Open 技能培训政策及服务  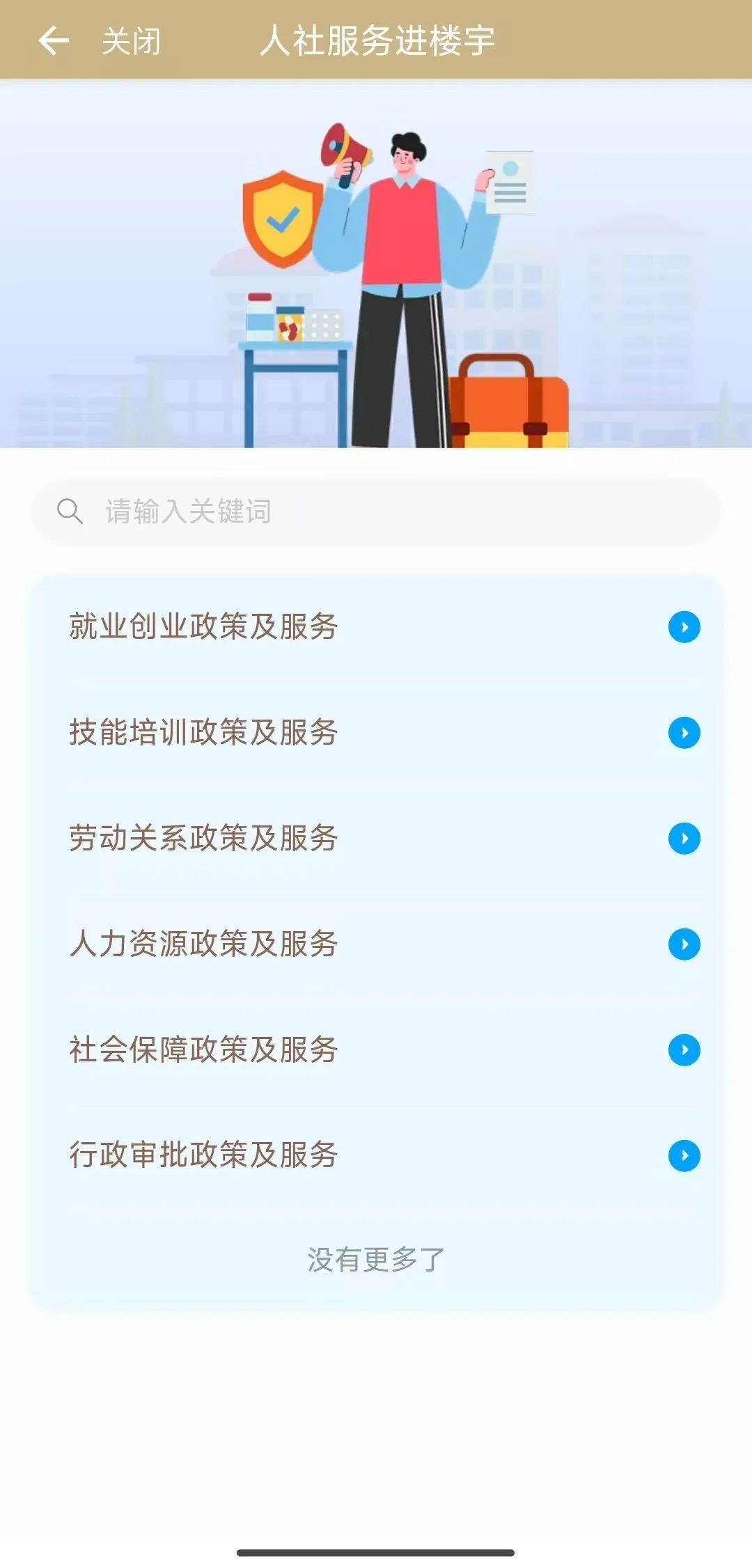click(376, 732)
